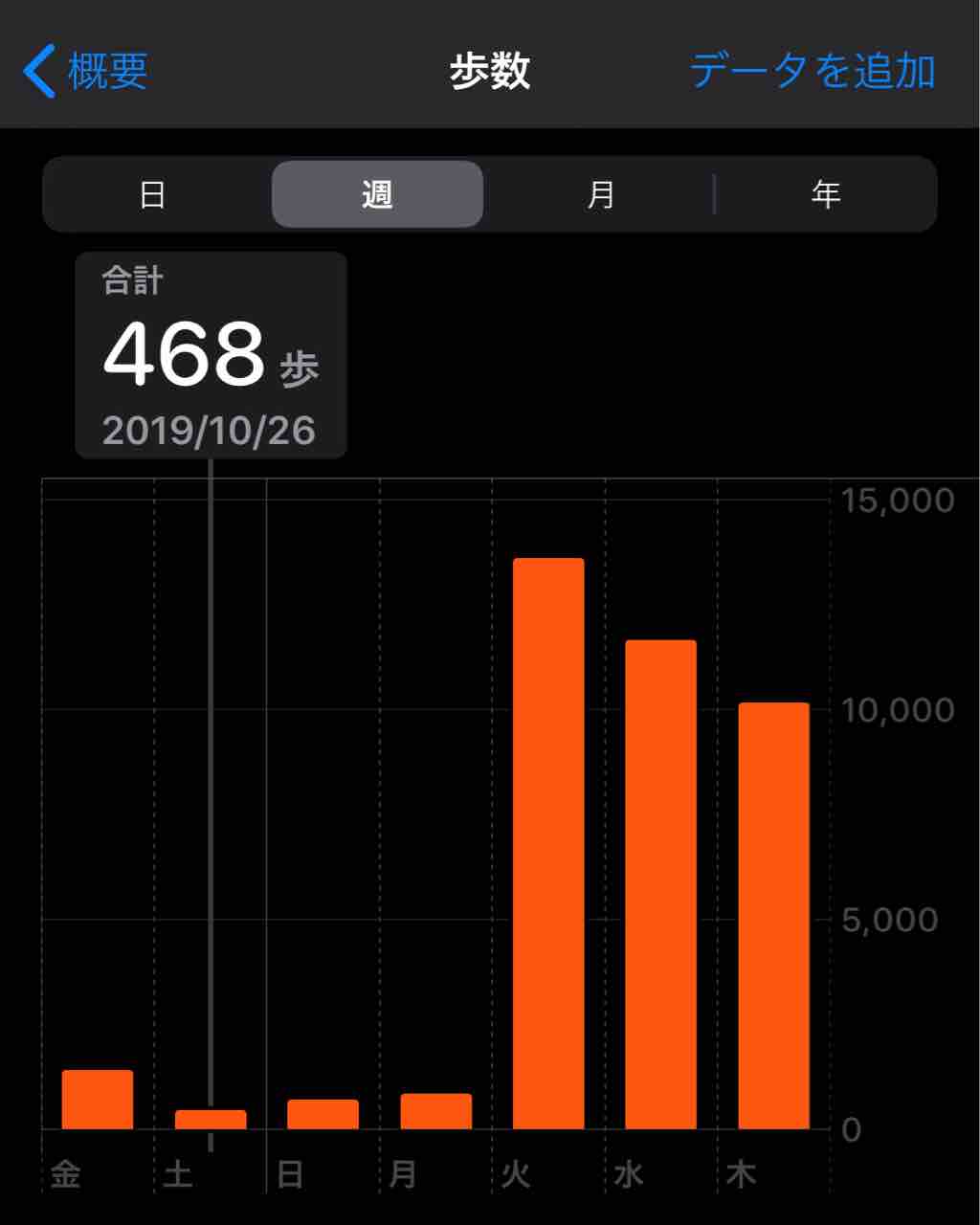980x1225 pixels.
Task: Select the 火 step bar
Action: click(548, 842)
